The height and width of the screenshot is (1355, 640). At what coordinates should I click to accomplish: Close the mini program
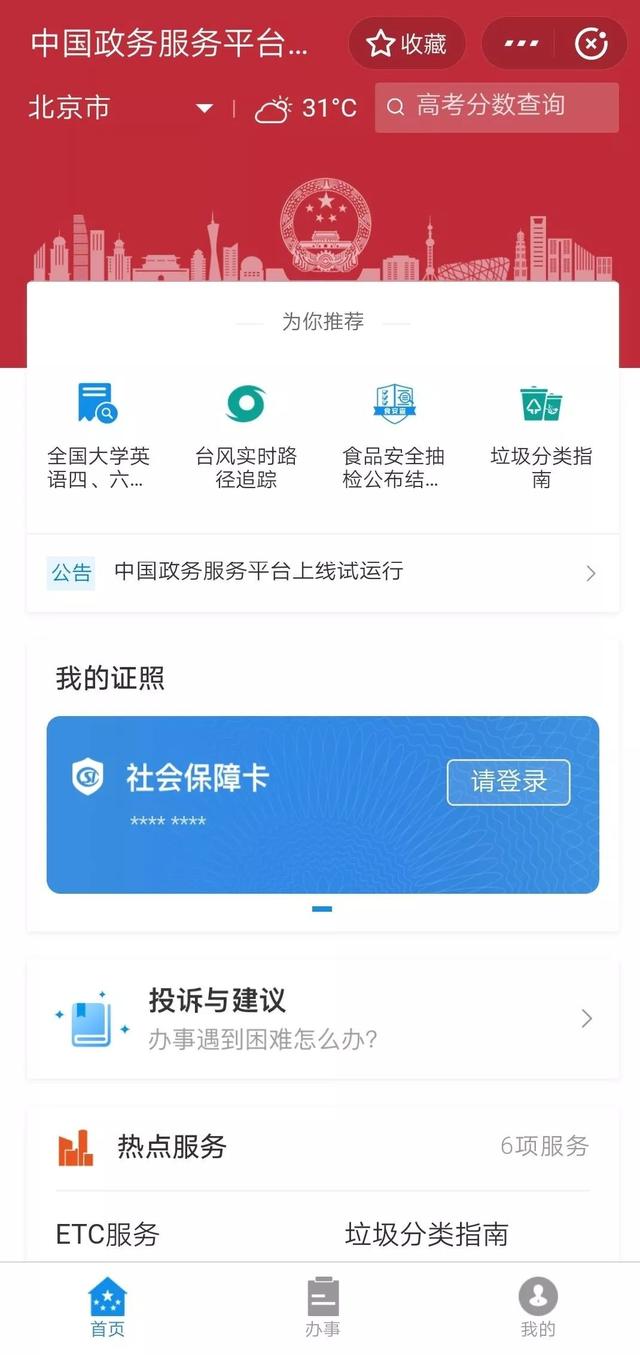click(x=591, y=44)
